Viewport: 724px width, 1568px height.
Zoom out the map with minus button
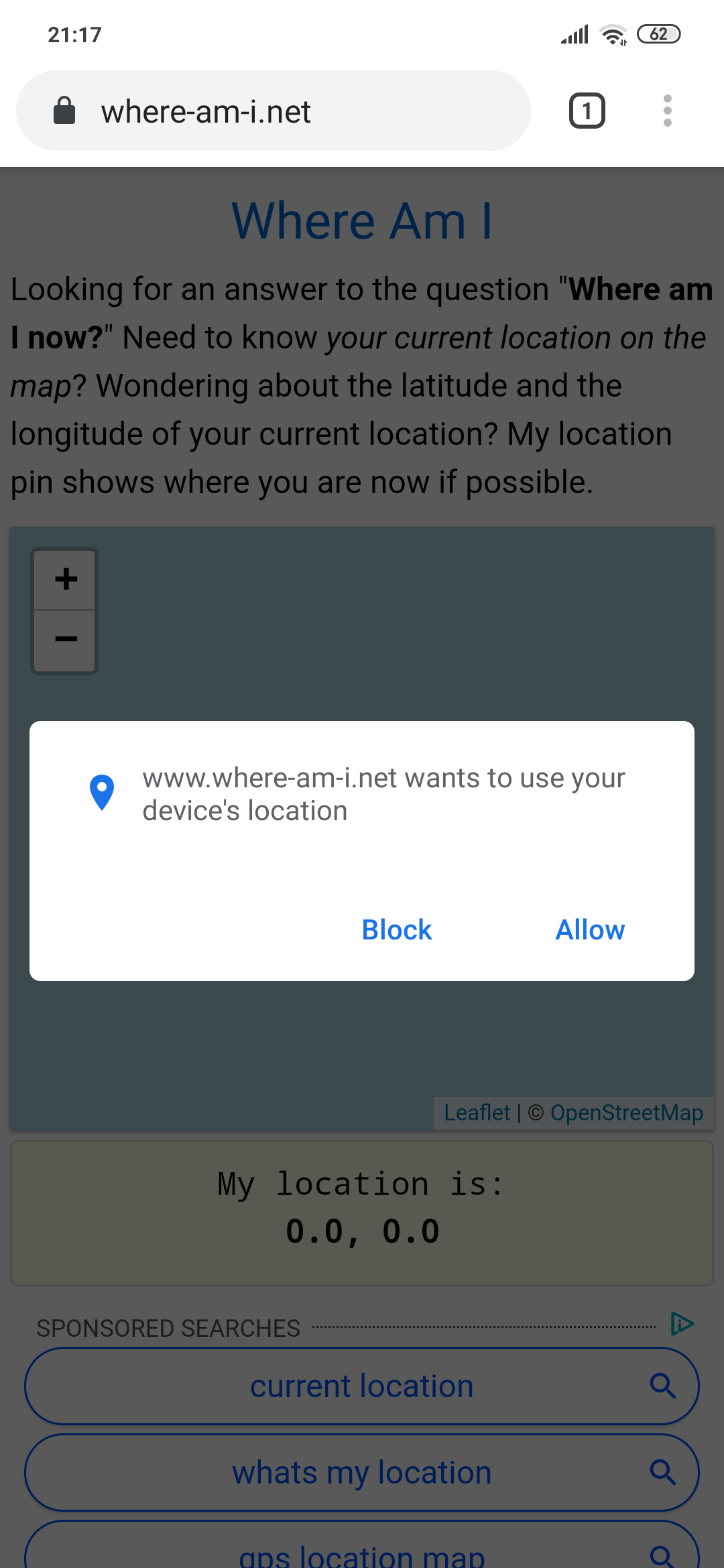point(65,640)
